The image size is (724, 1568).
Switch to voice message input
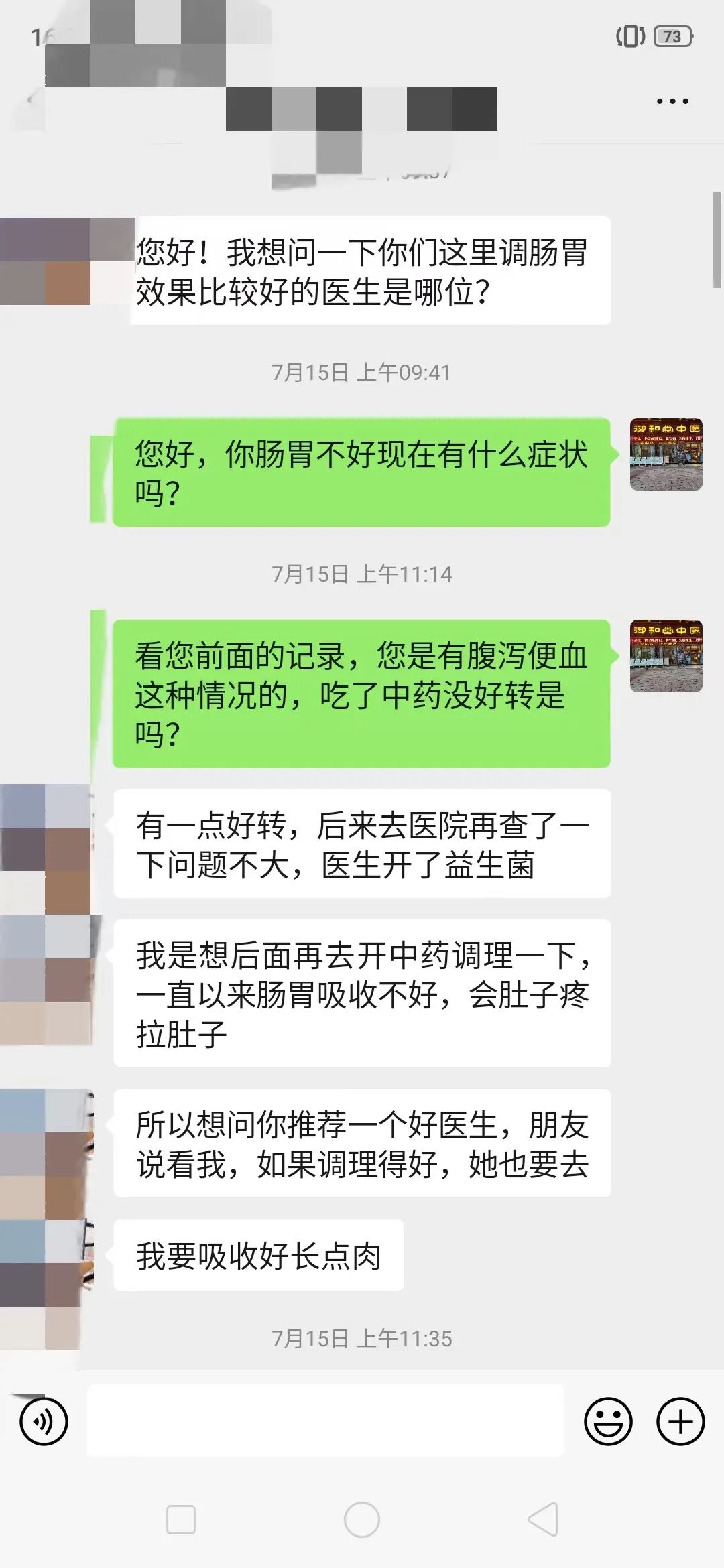[x=44, y=1421]
